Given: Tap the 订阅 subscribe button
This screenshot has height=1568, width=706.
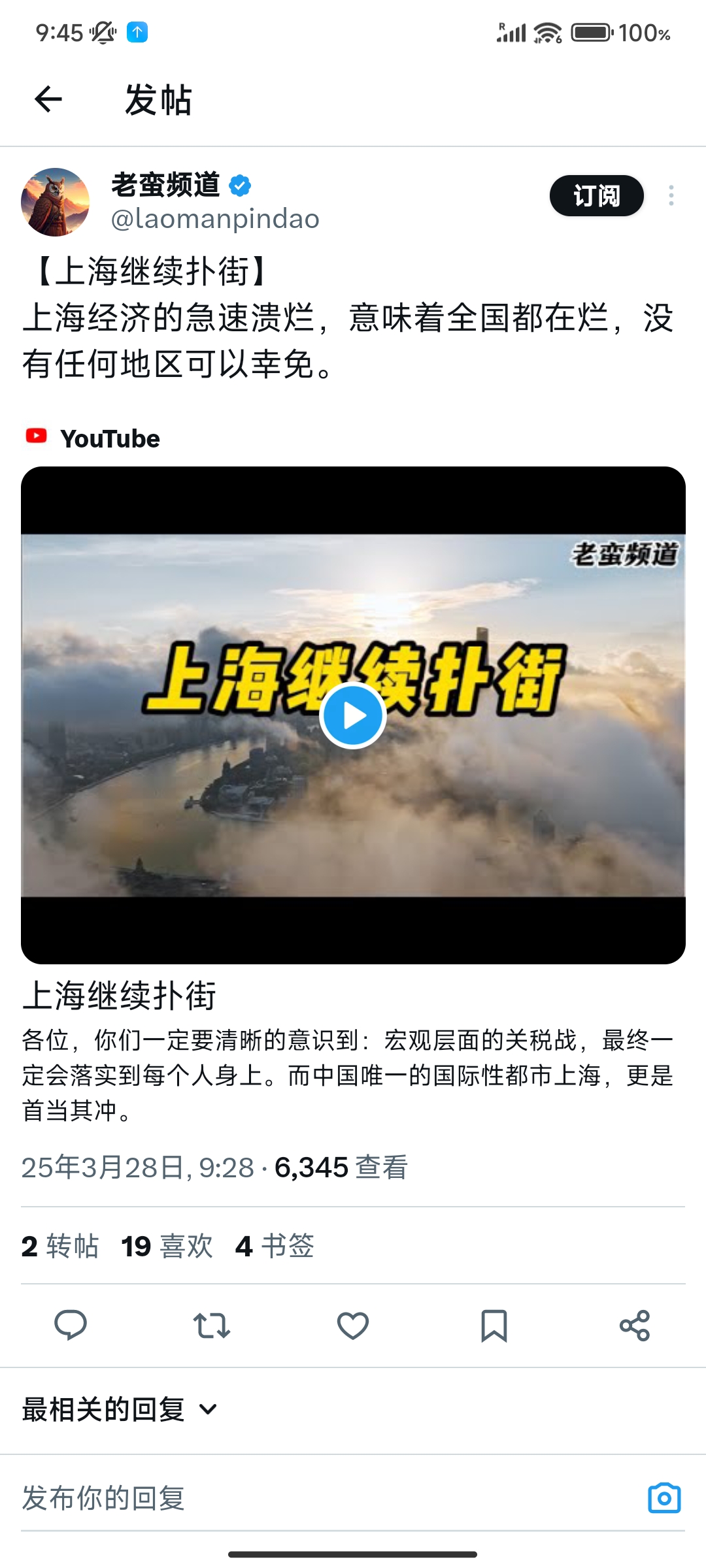Looking at the screenshot, I should point(596,195).
